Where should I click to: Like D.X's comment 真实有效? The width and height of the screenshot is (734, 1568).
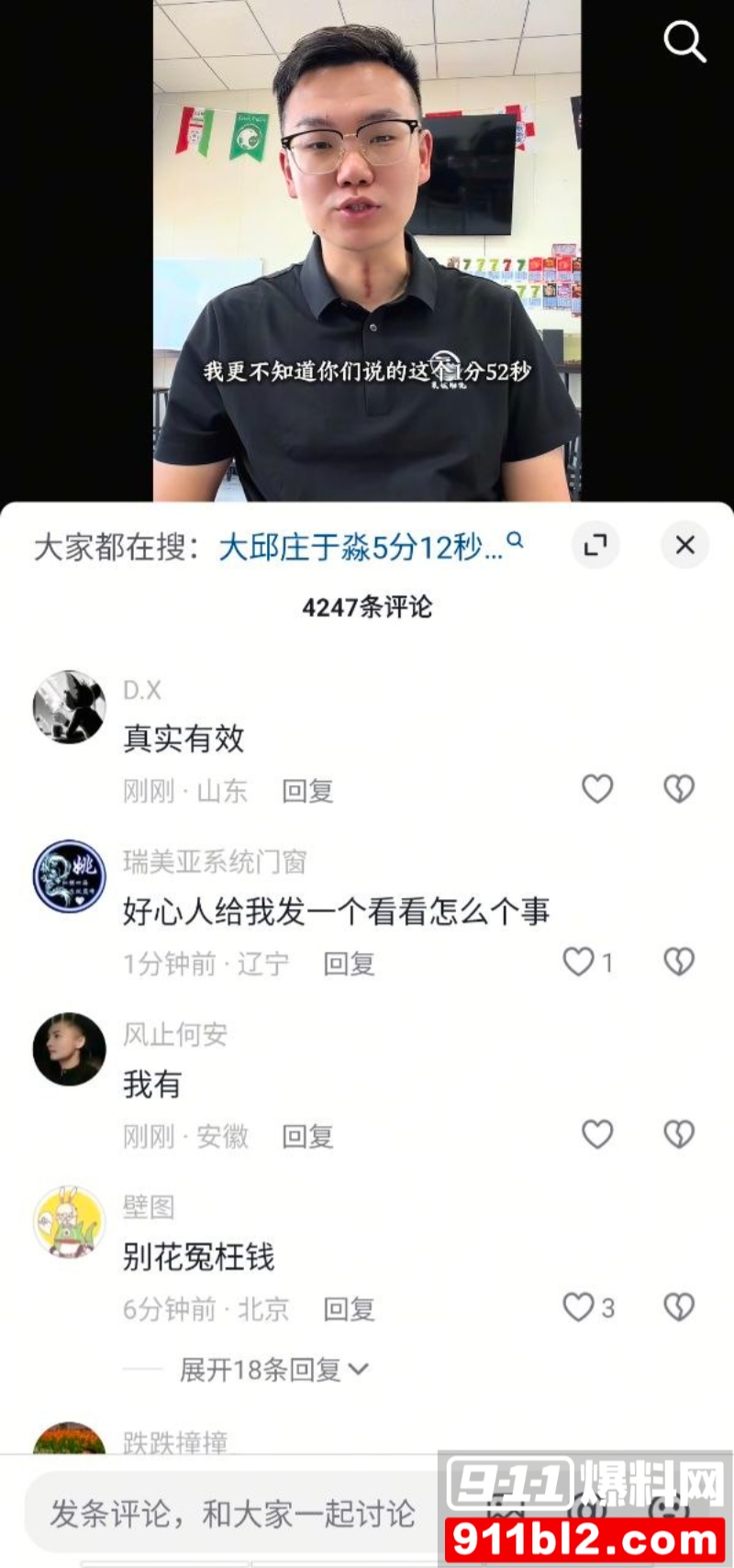[x=597, y=788]
